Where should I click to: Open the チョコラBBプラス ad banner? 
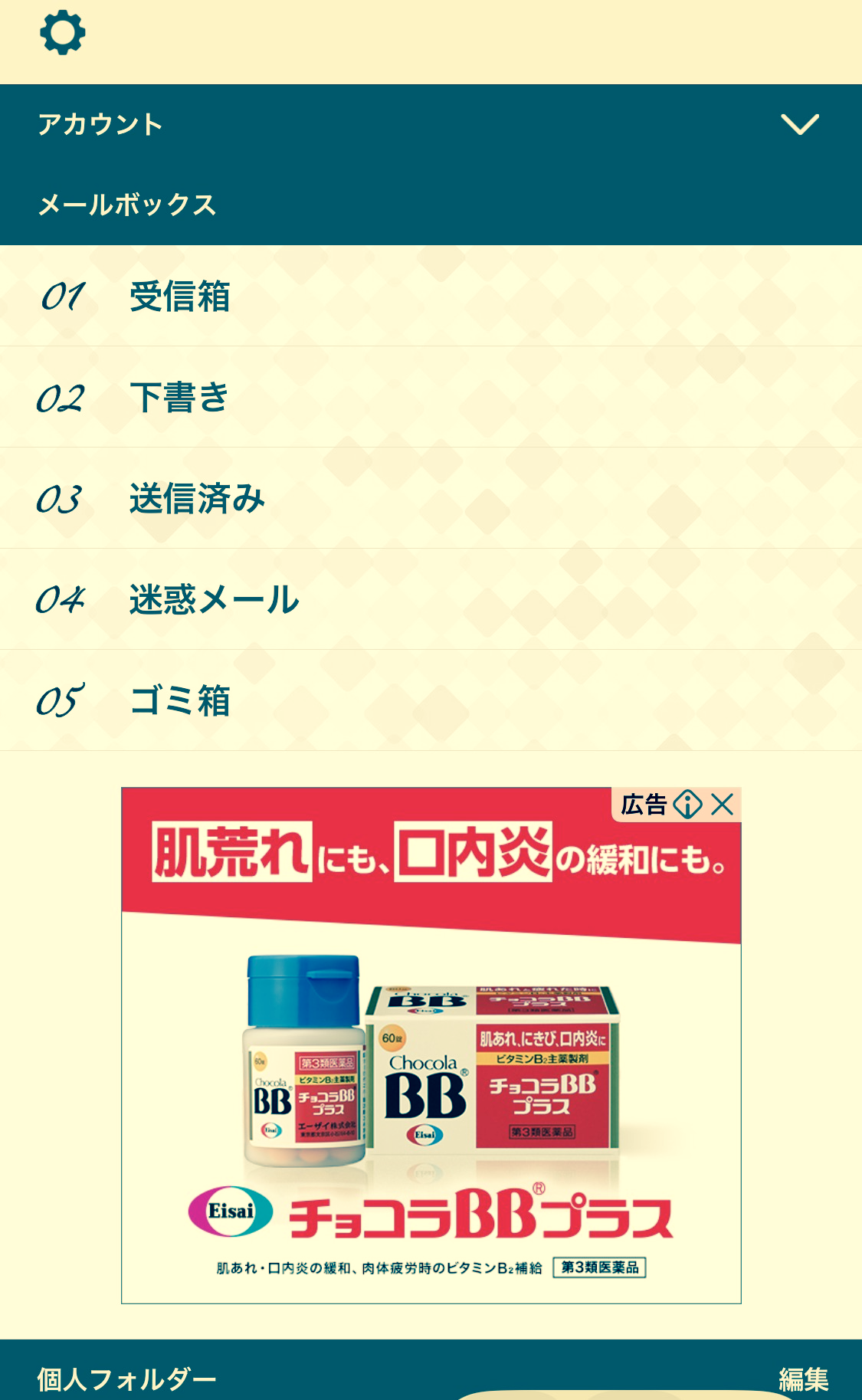pyautogui.click(x=431, y=1073)
